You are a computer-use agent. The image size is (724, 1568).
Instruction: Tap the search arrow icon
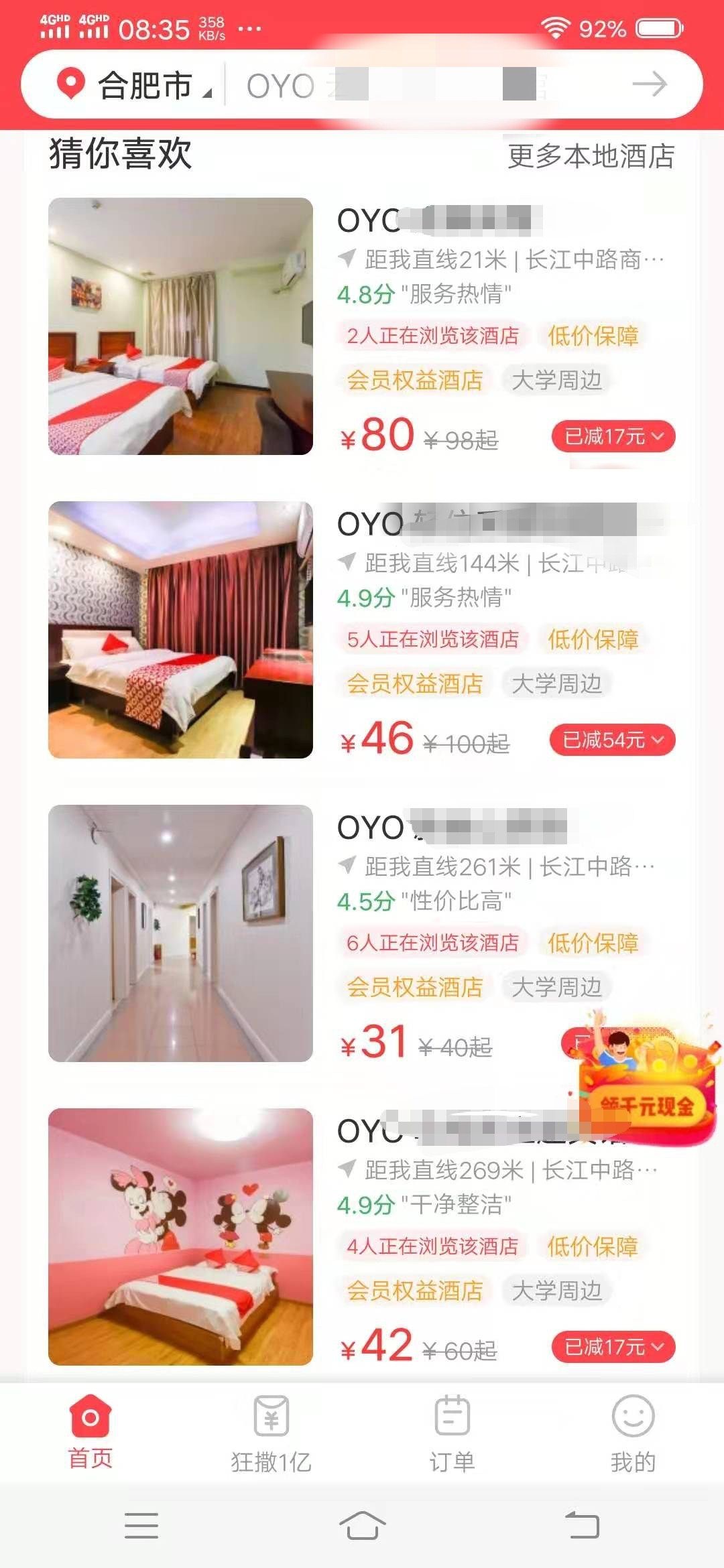pyautogui.click(x=650, y=84)
